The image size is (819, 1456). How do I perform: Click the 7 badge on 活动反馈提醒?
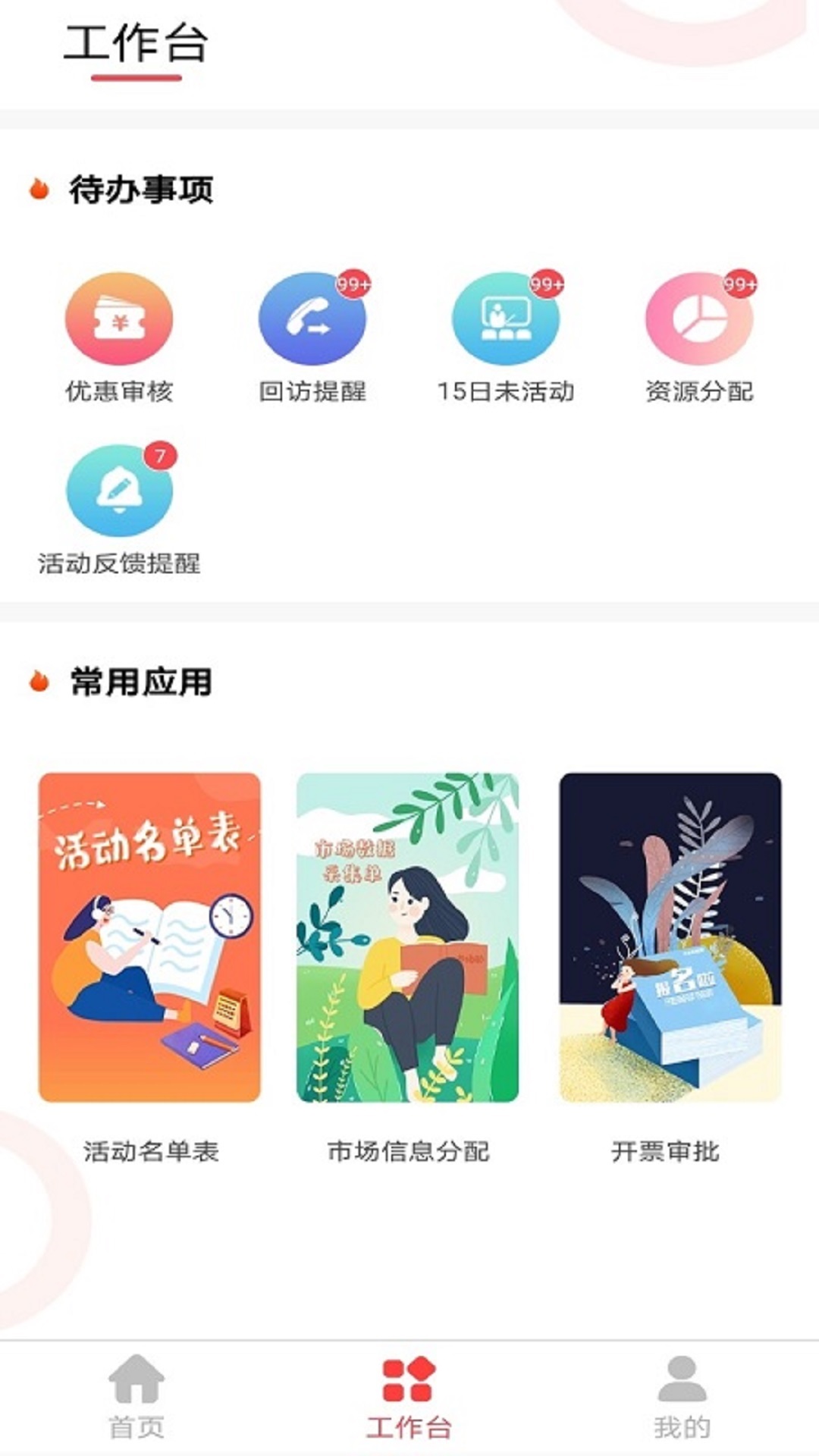tap(161, 455)
